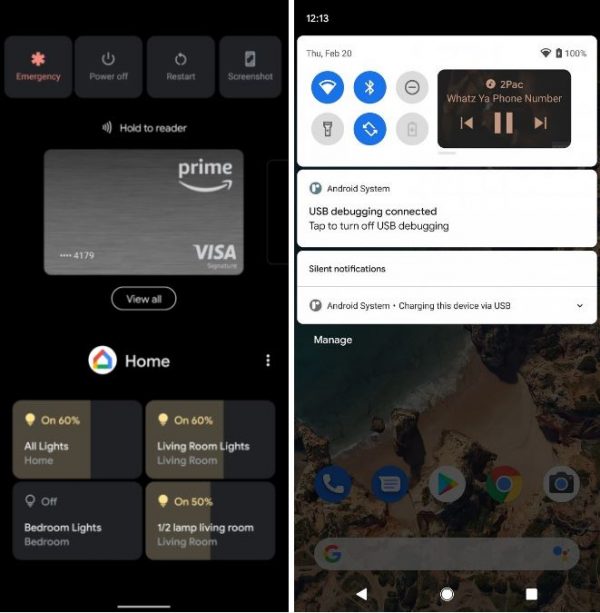Select the Prime Visa card
The height and width of the screenshot is (613, 600).
point(143,211)
